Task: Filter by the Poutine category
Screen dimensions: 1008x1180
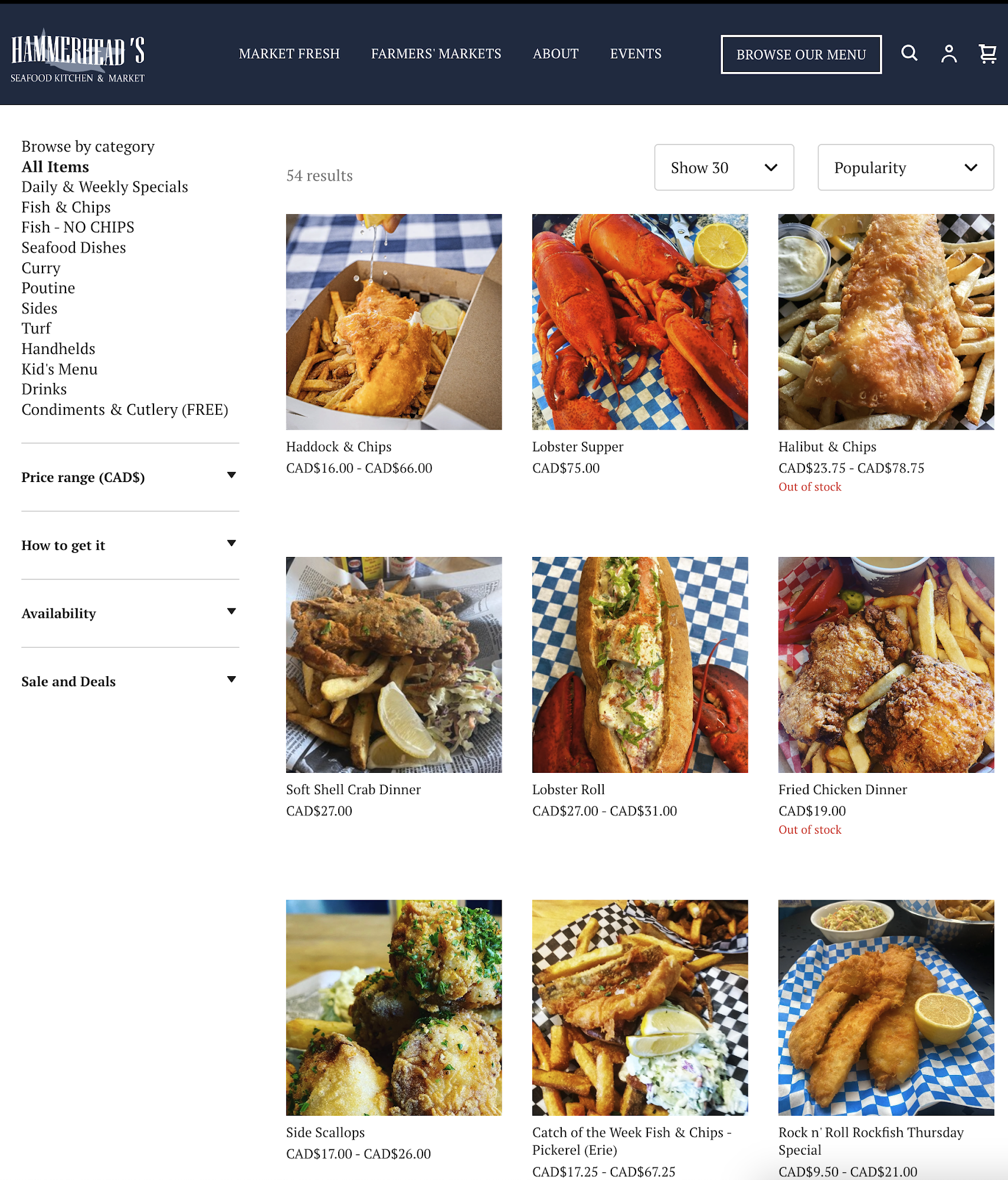Action: [48, 288]
